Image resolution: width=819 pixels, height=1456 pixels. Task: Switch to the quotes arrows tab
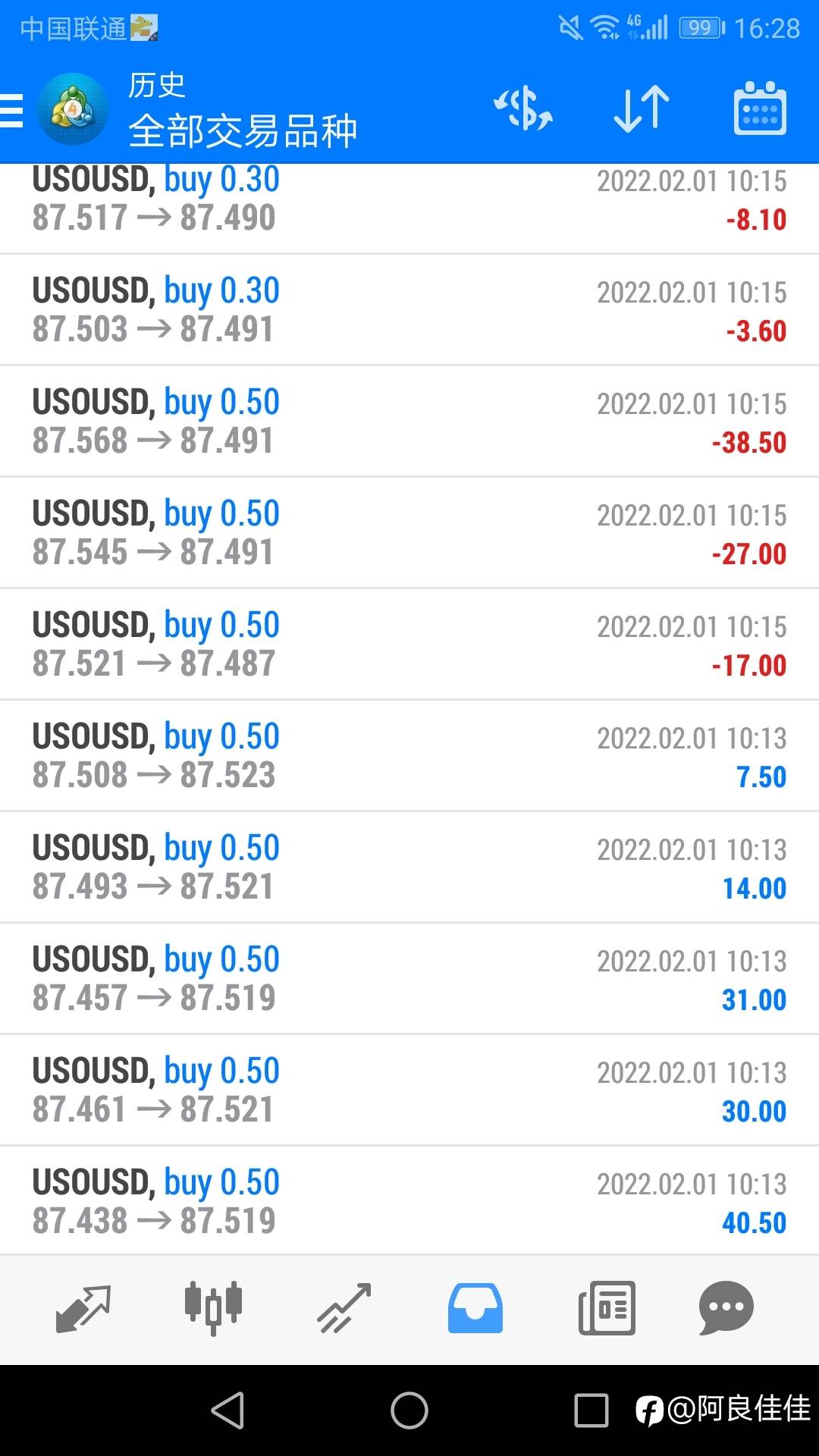(x=83, y=1309)
